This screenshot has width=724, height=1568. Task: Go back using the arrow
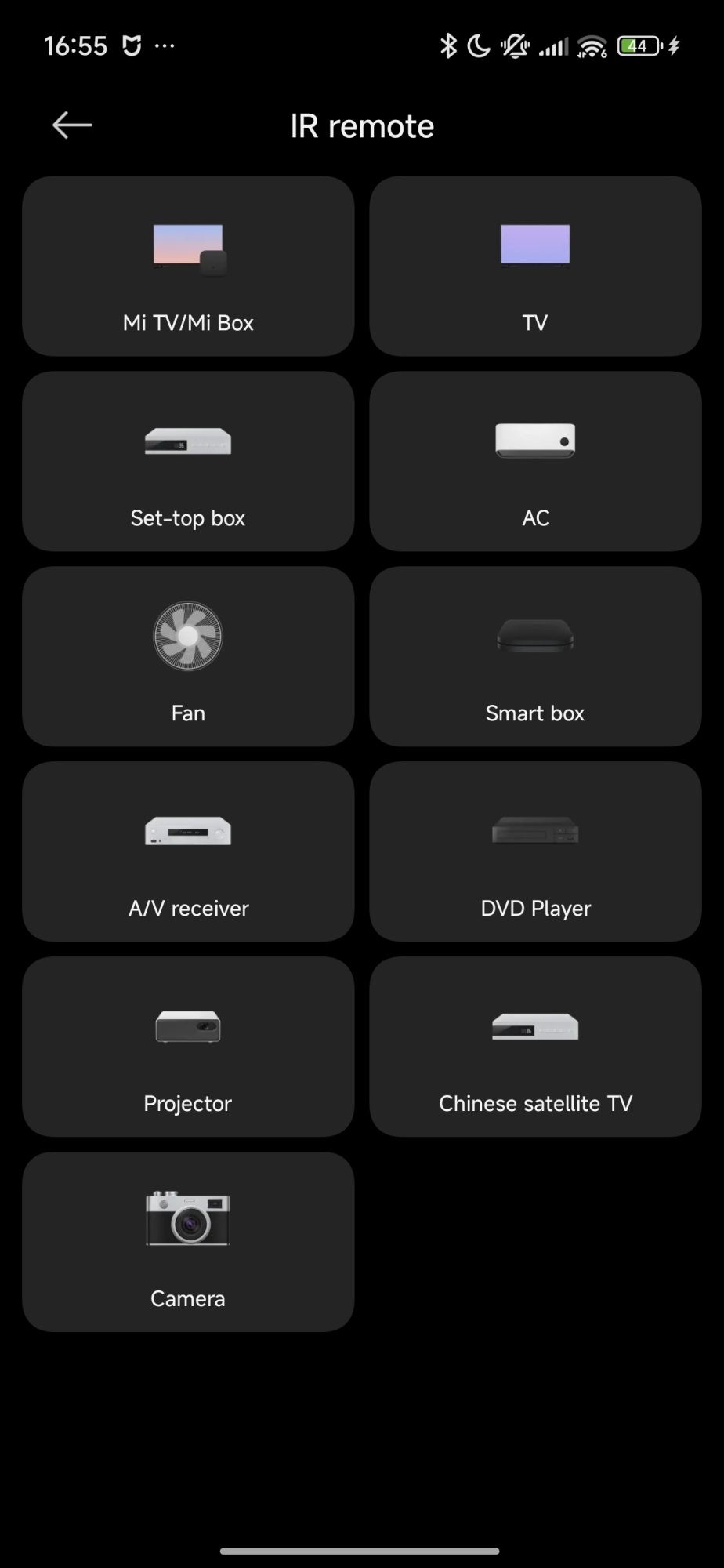point(72,125)
